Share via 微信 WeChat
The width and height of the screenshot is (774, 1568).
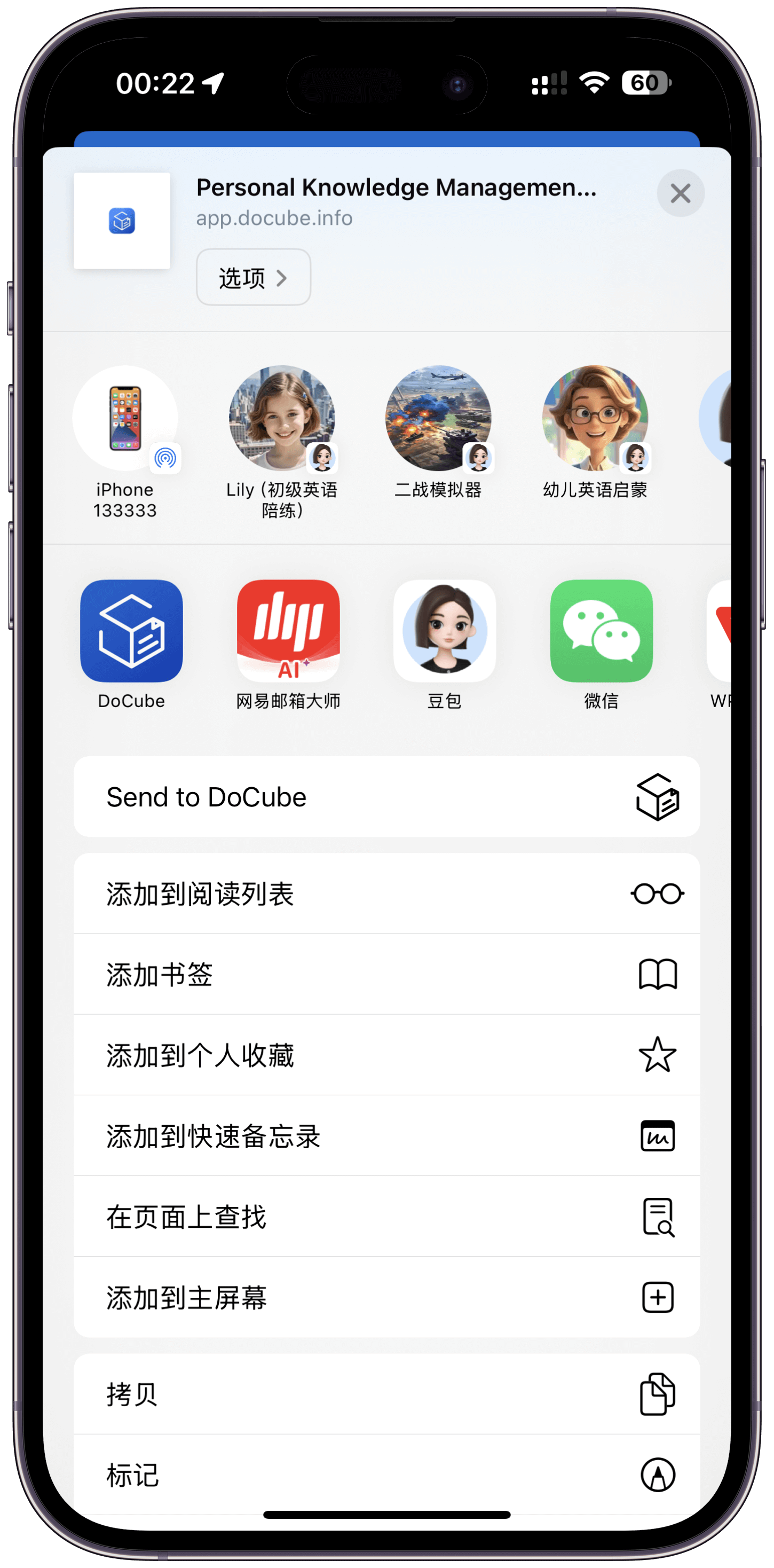pos(601,631)
